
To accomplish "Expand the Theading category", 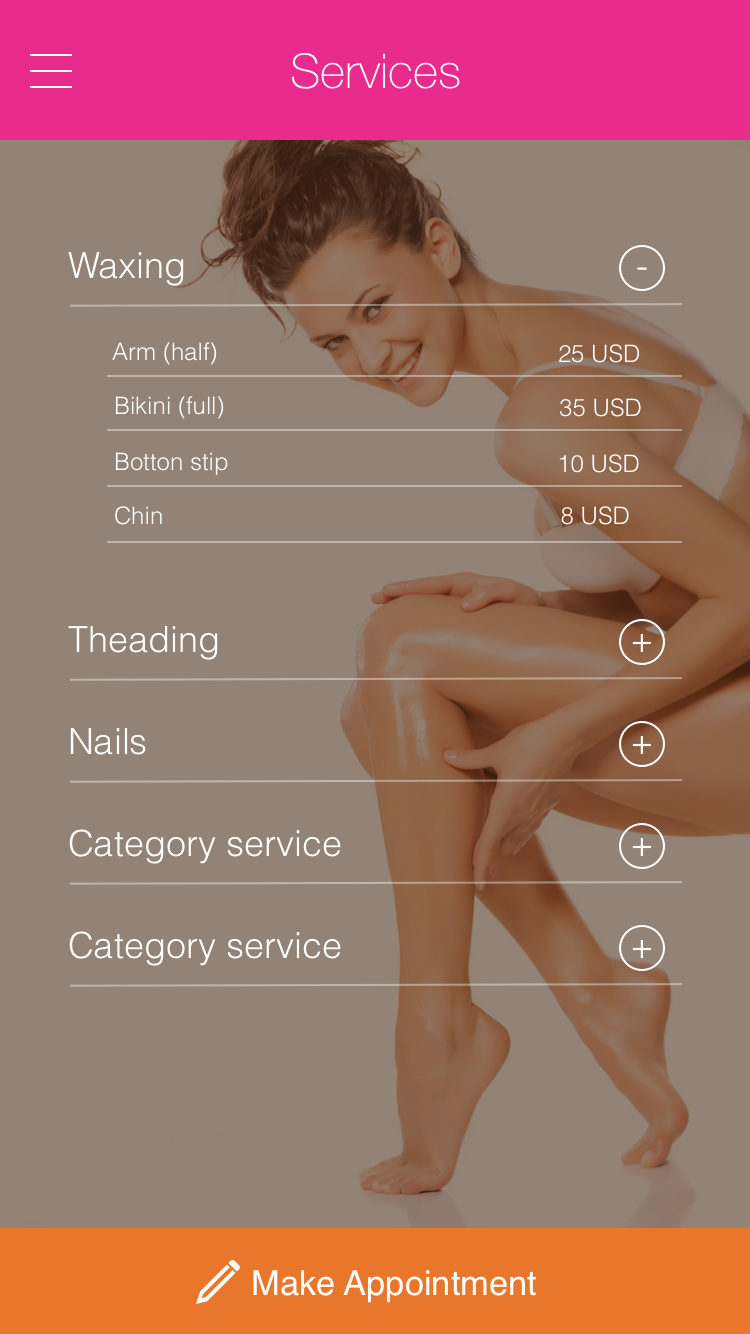I will (642, 642).
